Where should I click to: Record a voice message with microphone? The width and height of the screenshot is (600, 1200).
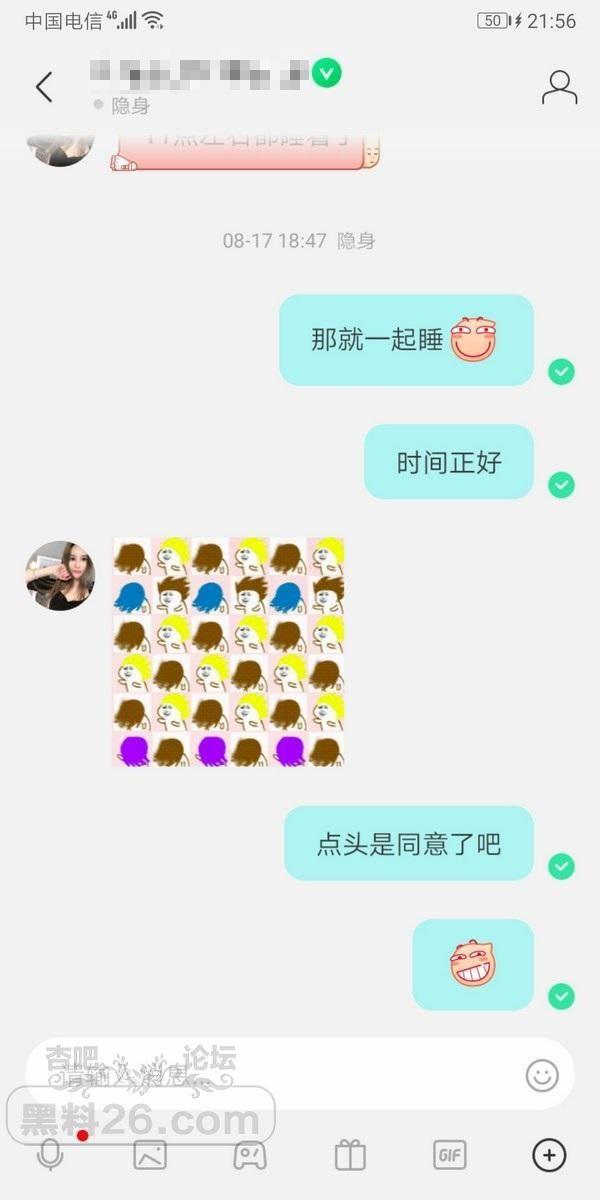pos(50,1155)
